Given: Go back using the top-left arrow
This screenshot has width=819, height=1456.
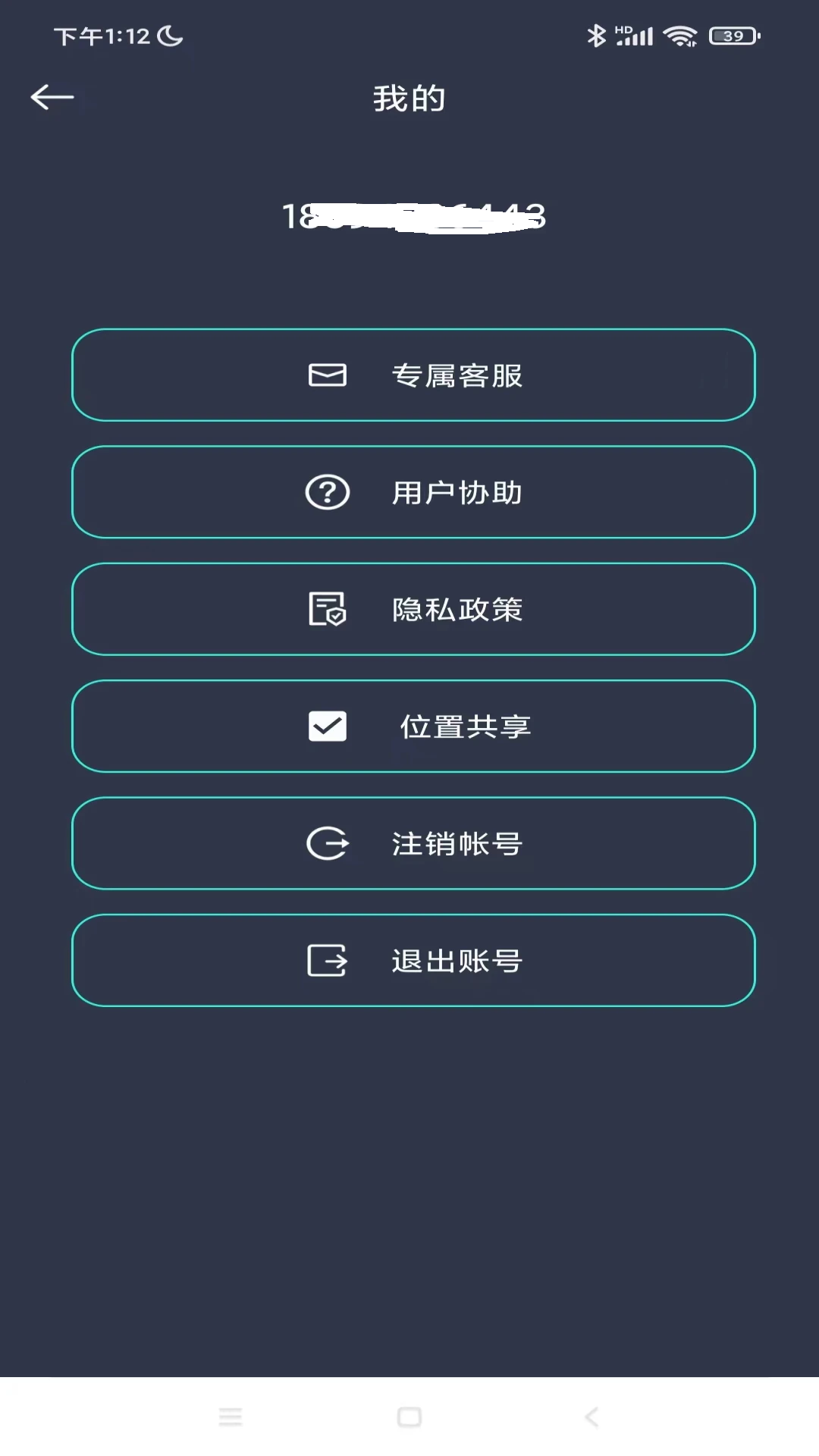Looking at the screenshot, I should 52,97.
